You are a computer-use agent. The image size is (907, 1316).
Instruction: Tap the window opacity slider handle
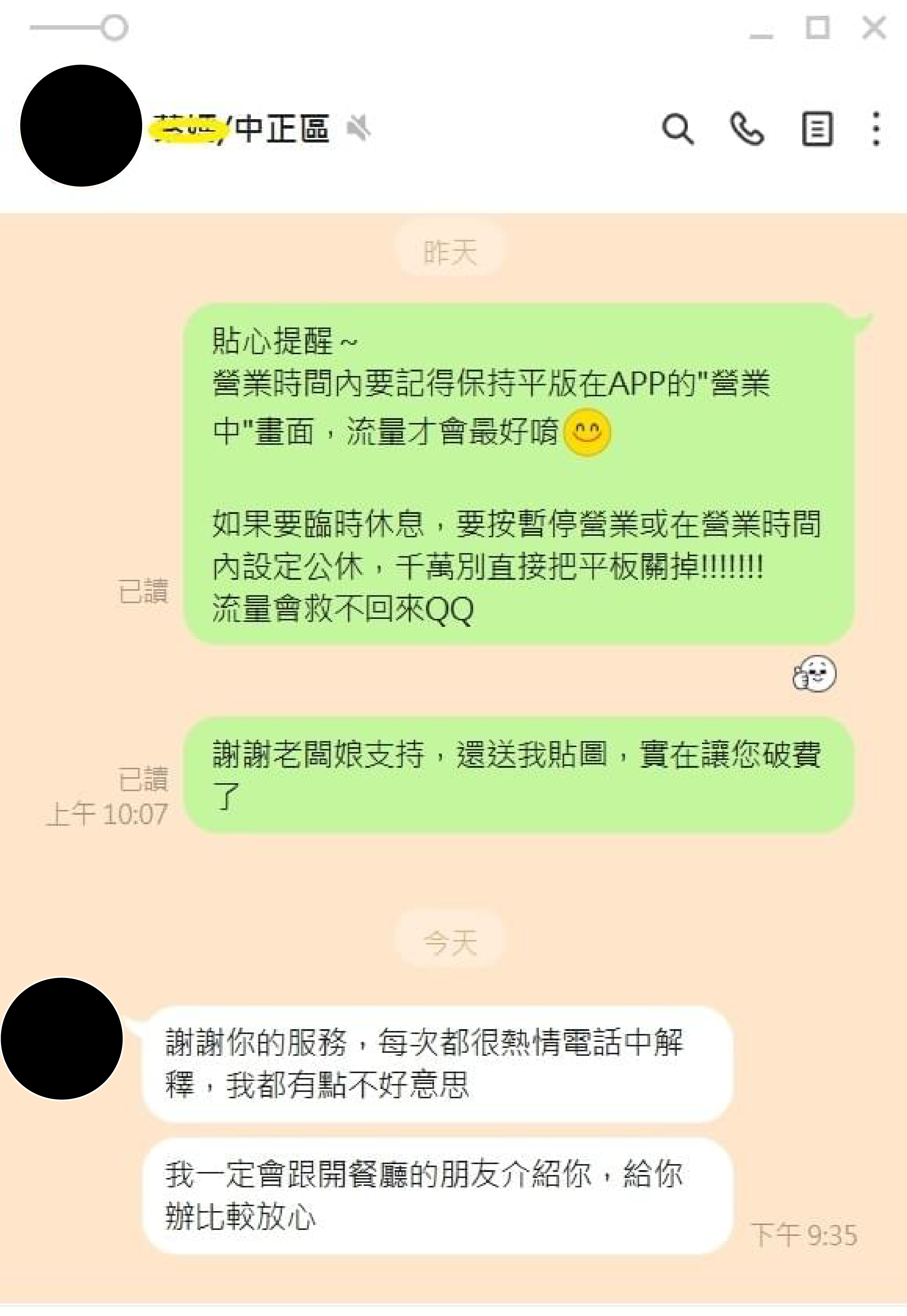(115, 28)
